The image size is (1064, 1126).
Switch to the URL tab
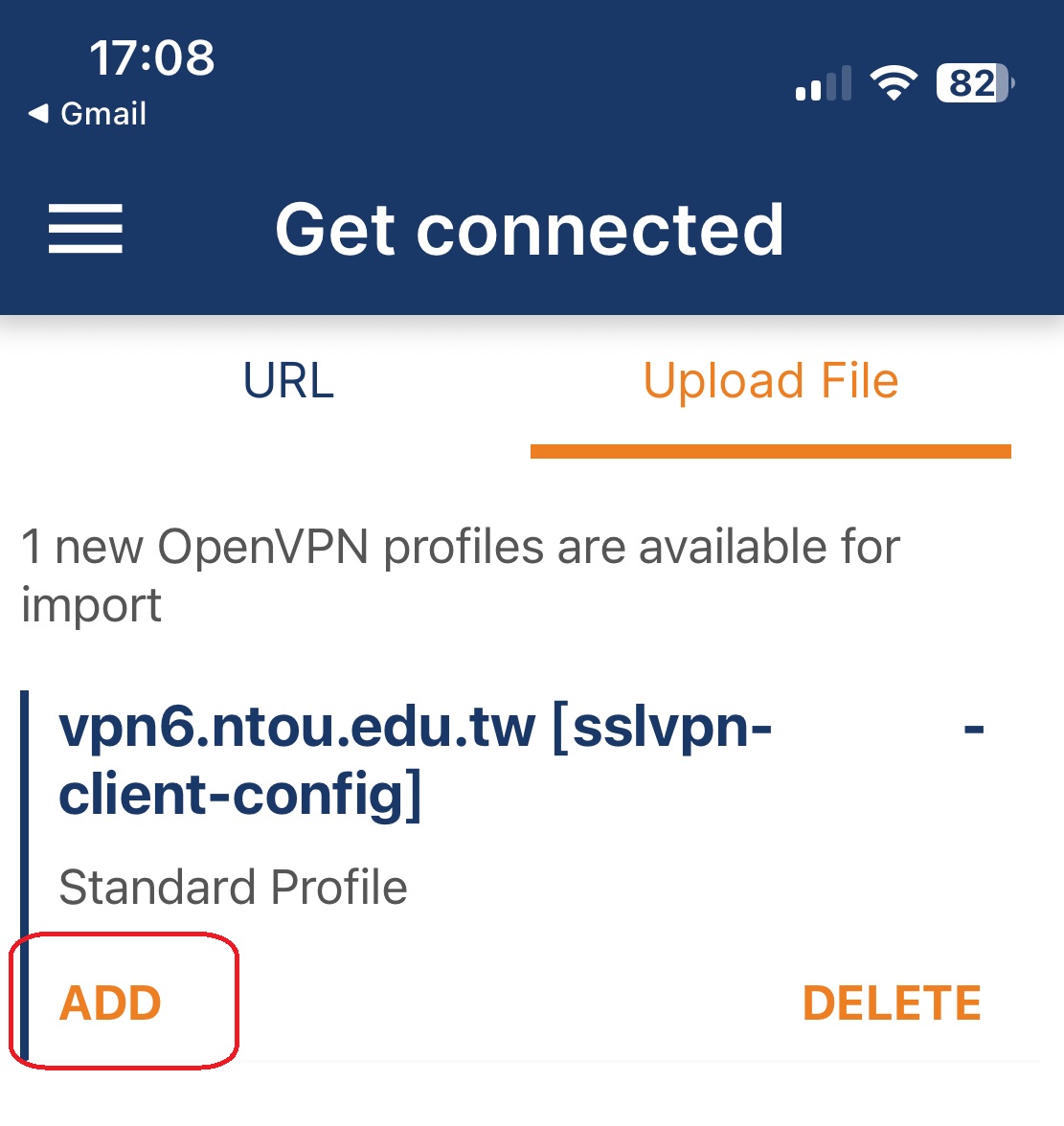(x=288, y=381)
